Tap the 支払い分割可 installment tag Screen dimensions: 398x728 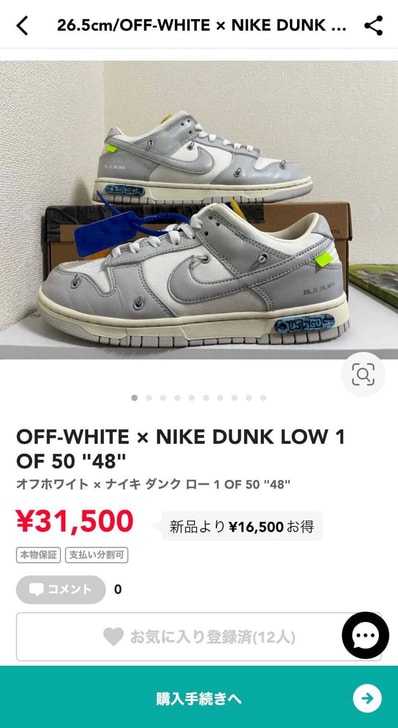(97, 555)
